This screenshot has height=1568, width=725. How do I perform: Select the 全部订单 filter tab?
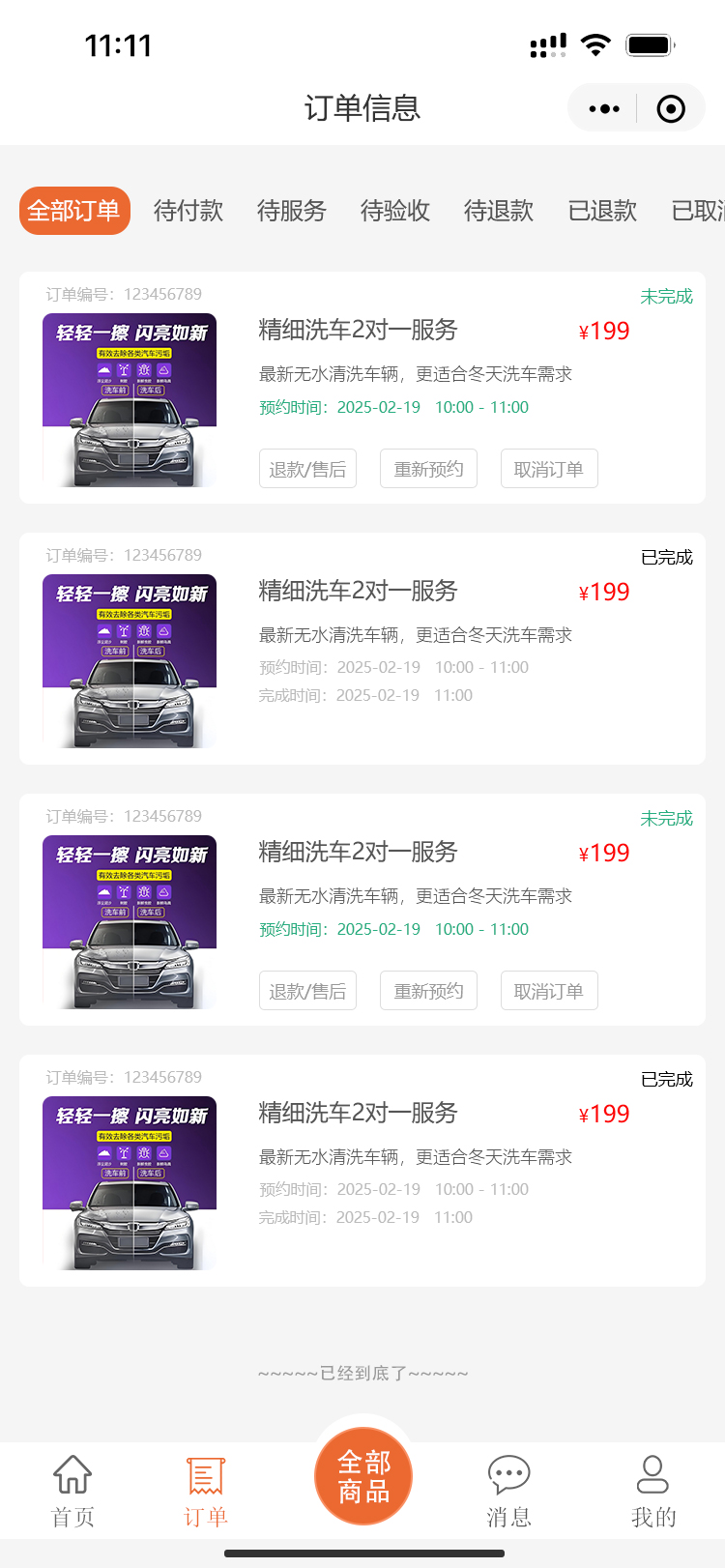(x=74, y=211)
